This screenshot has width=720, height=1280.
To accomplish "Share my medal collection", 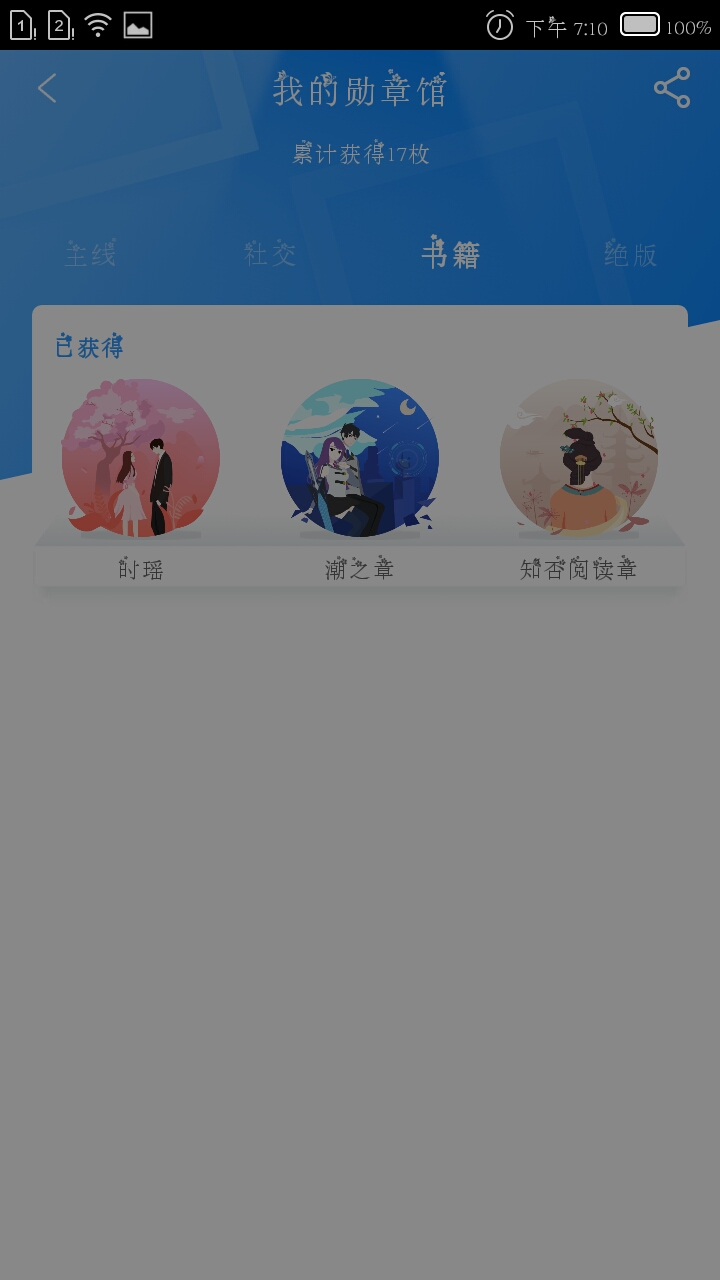I will tap(672, 89).
